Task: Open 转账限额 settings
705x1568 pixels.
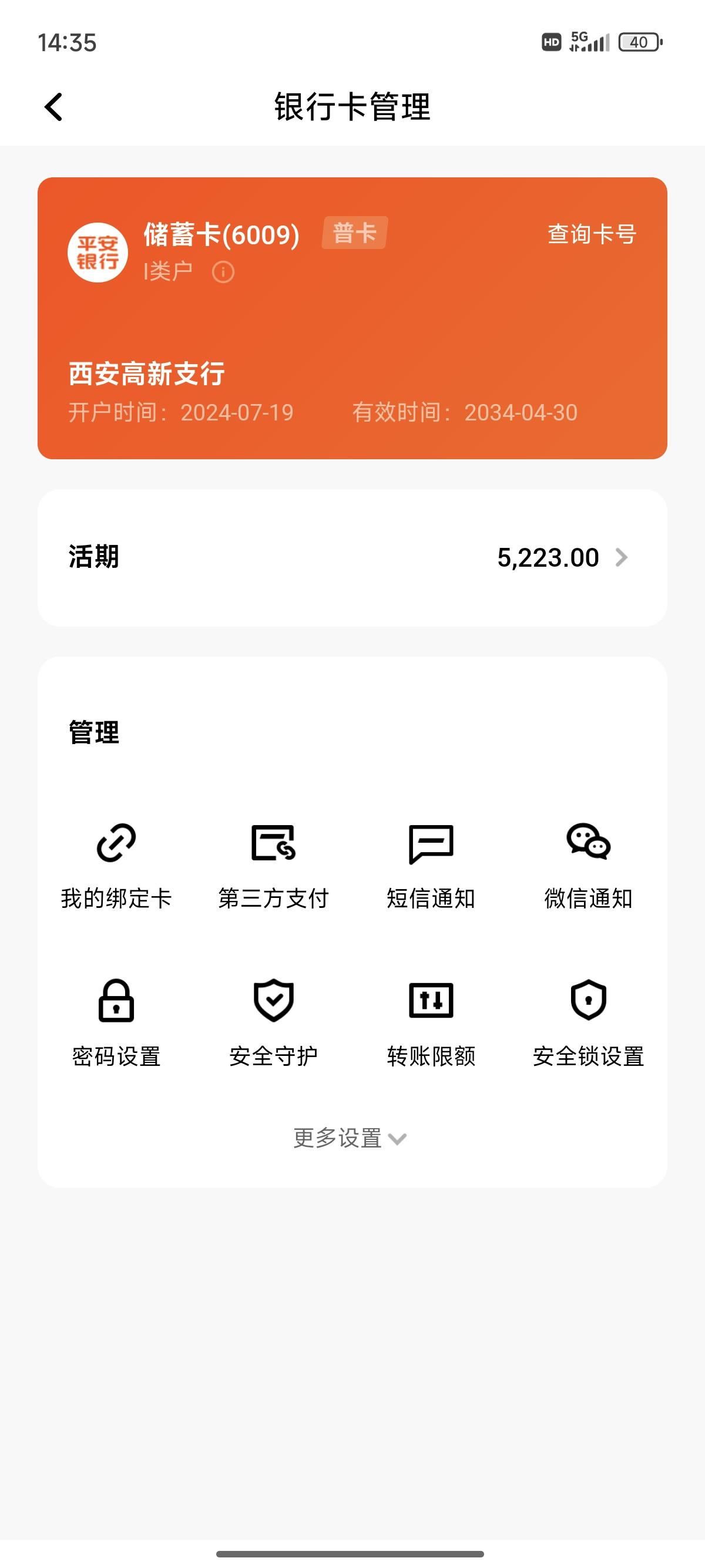Action: tap(431, 1024)
